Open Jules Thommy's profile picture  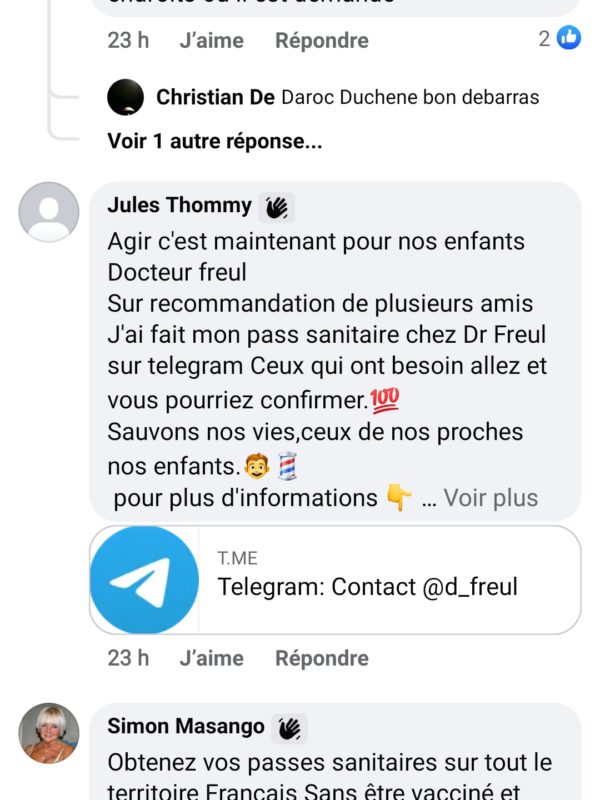tap(49, 212)
